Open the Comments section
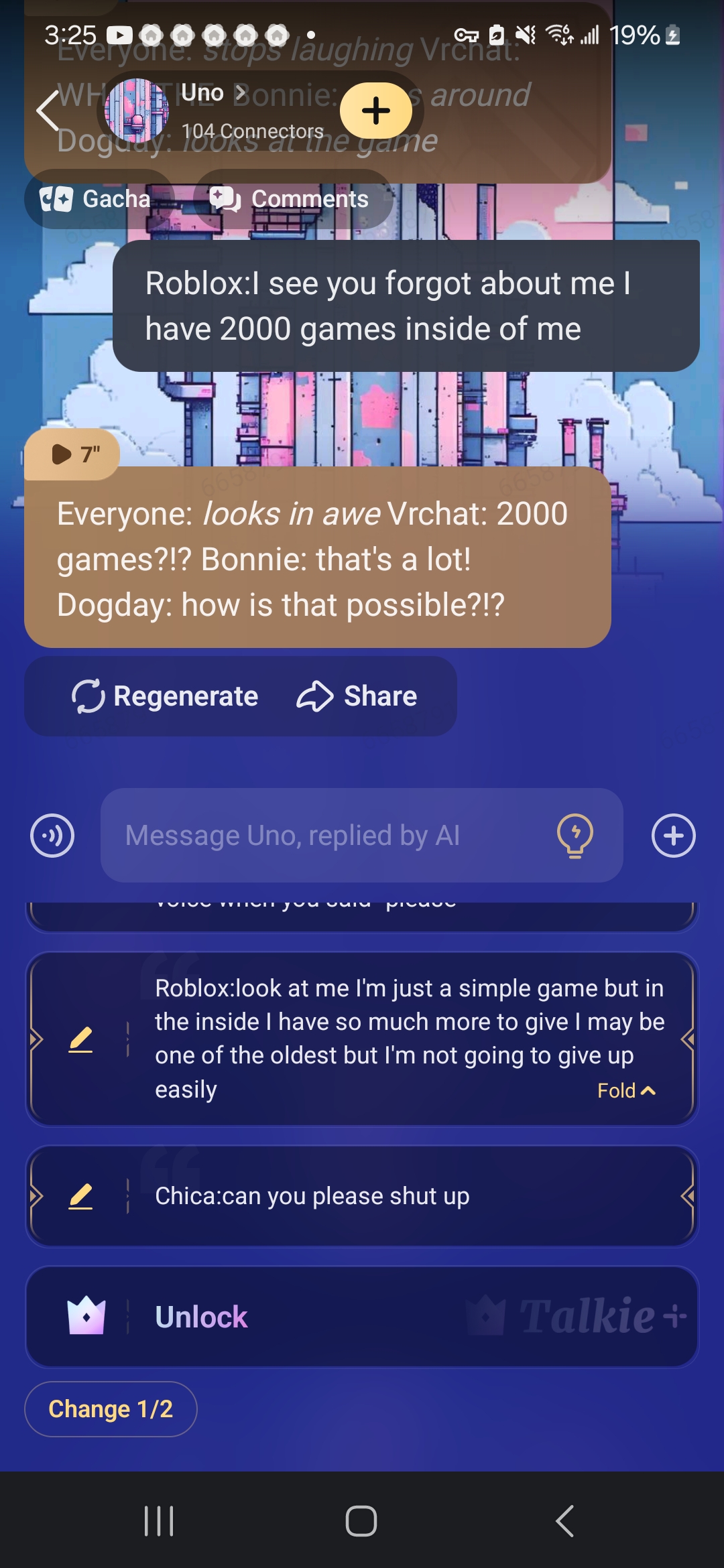Viewport: 724px width, 1568px height. 292,199
